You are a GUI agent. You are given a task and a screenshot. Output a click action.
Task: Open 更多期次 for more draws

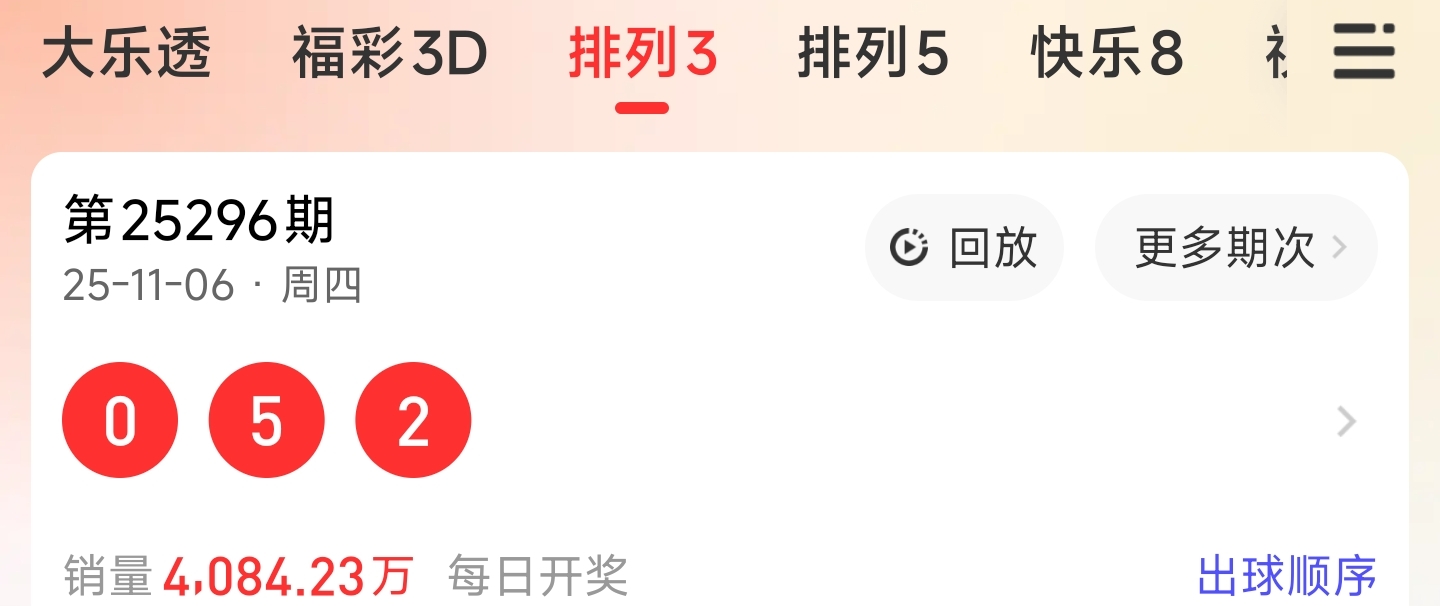(1236, 248)
